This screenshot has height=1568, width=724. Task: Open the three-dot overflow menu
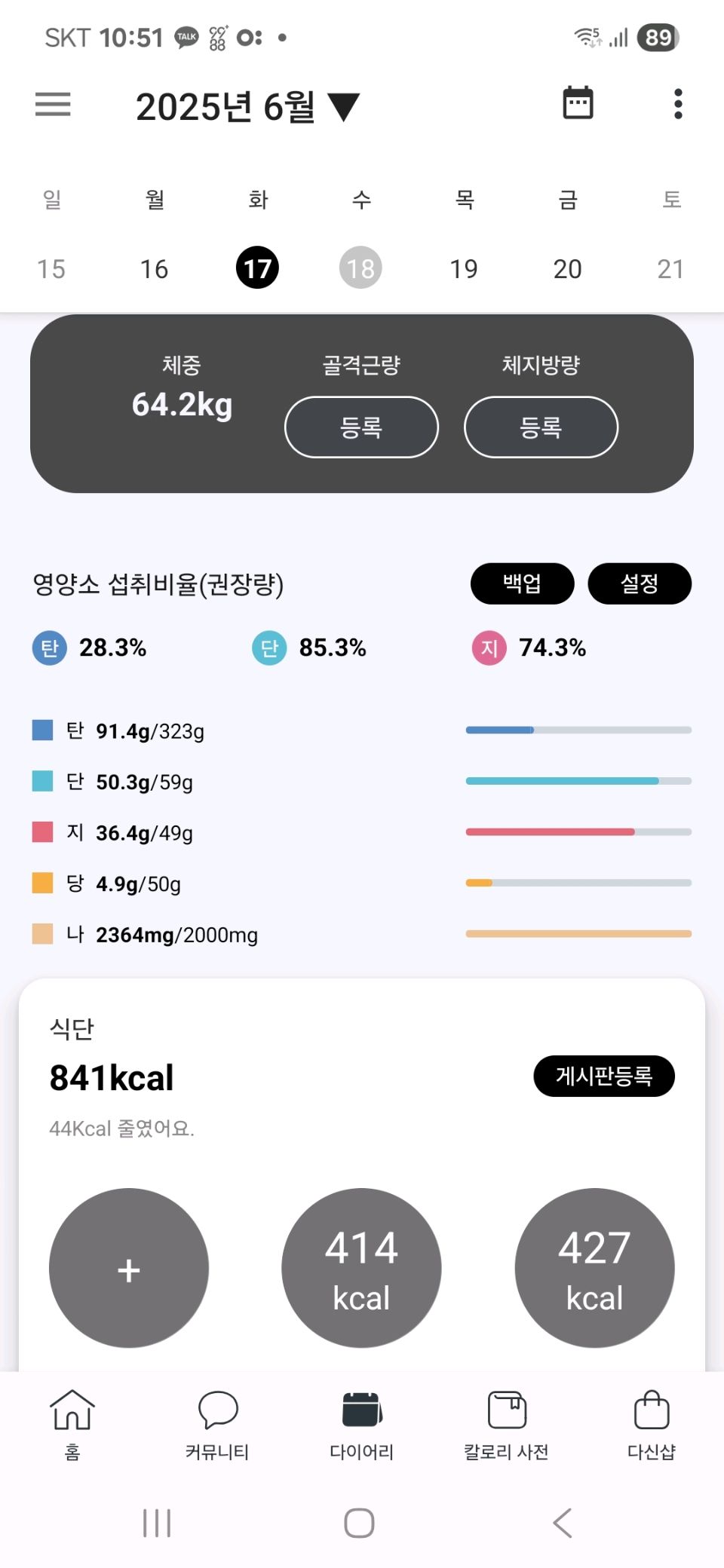click(678, 104)
